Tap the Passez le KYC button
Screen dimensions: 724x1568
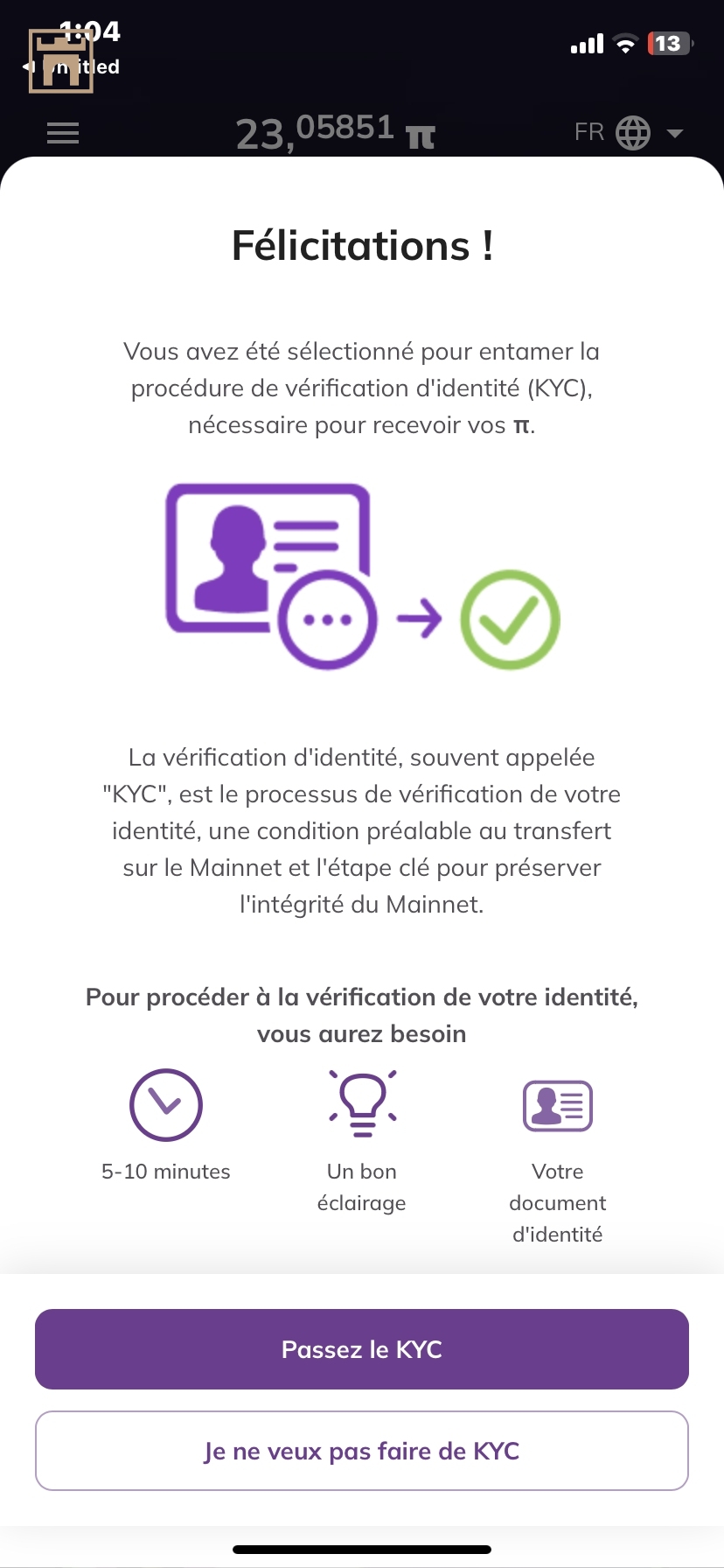pyautogui.click(x=361, y=1348)
